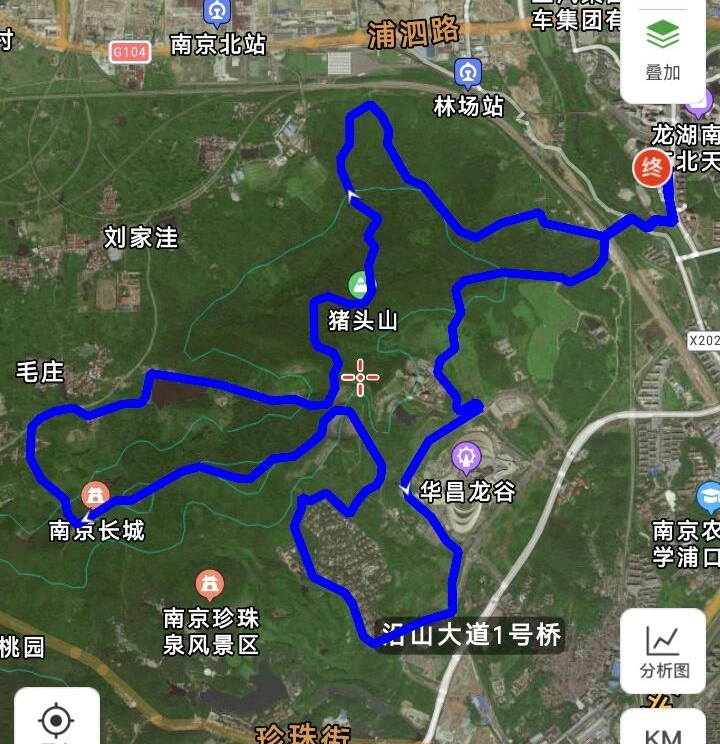The image size is (720, 744).
Task: Click the 沧山大道1号桥 bridge label
Action: 470,630
